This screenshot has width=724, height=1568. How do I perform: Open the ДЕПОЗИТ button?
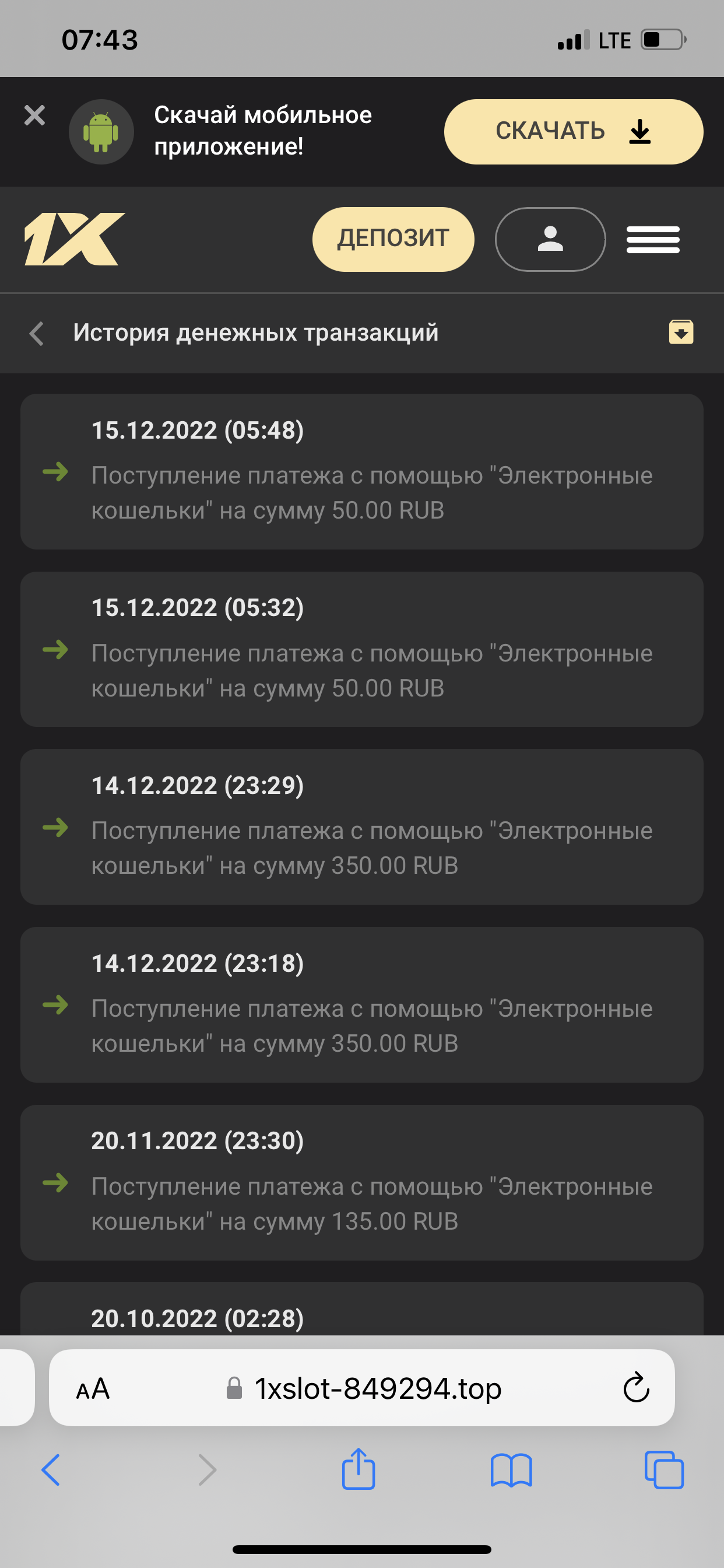393,239
